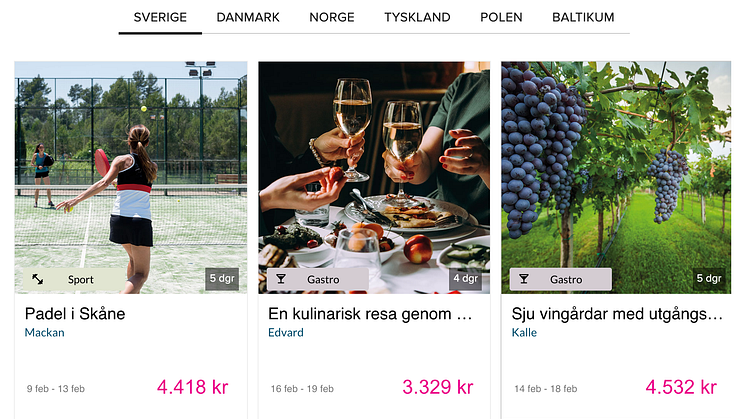Image resolution: width=746 pixels, height=419 pixels.
Task: Switch to the Polen tab
Action: pyautogui.click(x=501, y=17)
